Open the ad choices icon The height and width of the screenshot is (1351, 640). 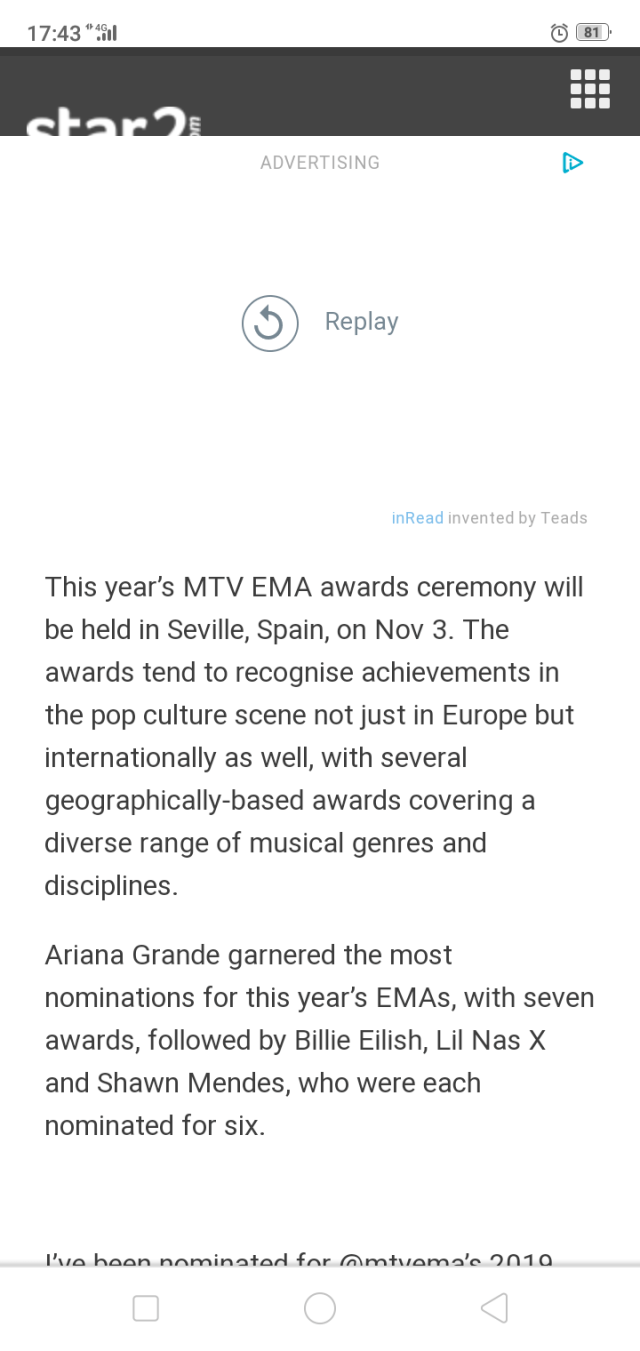[x=572, y=162]
